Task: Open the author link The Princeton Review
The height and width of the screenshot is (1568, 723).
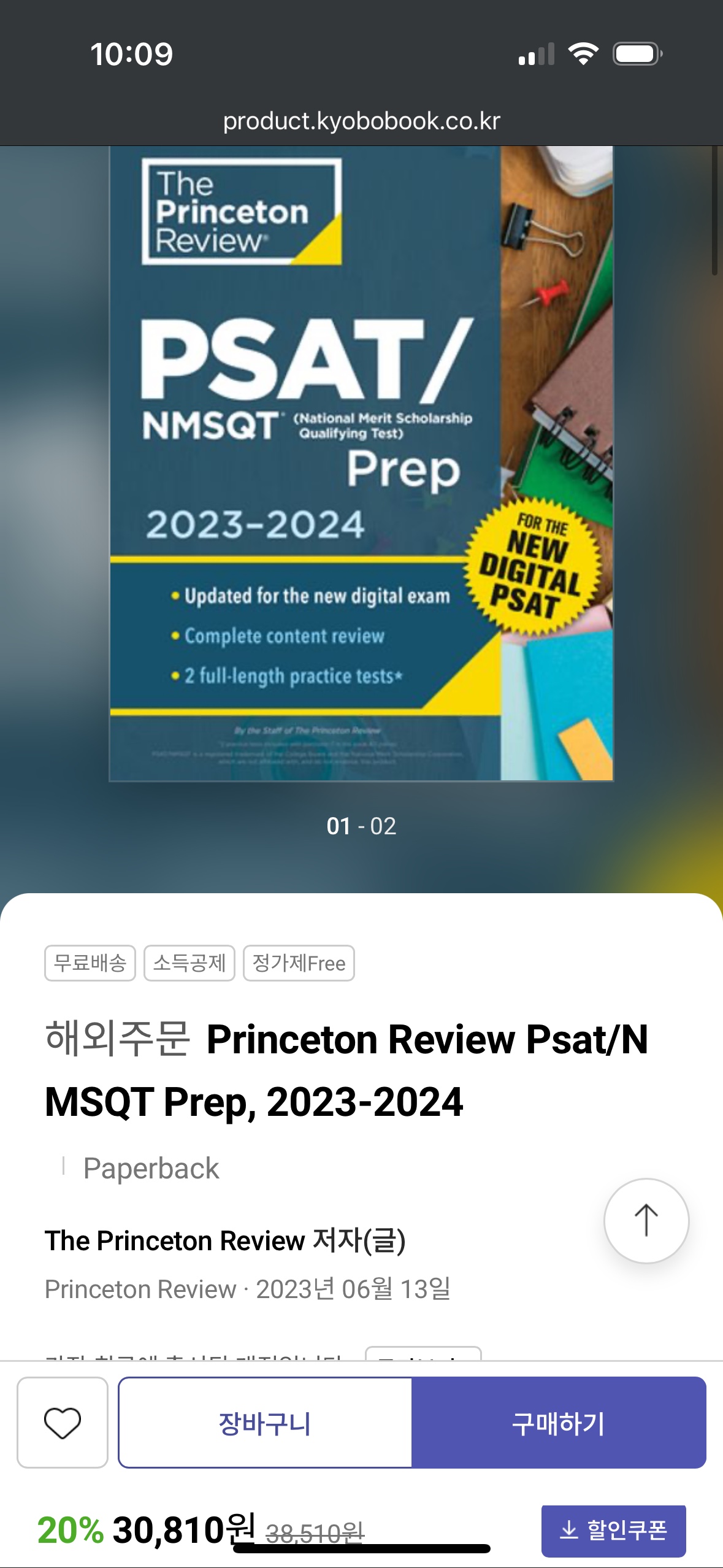Action: click(x=175, y=1240)
